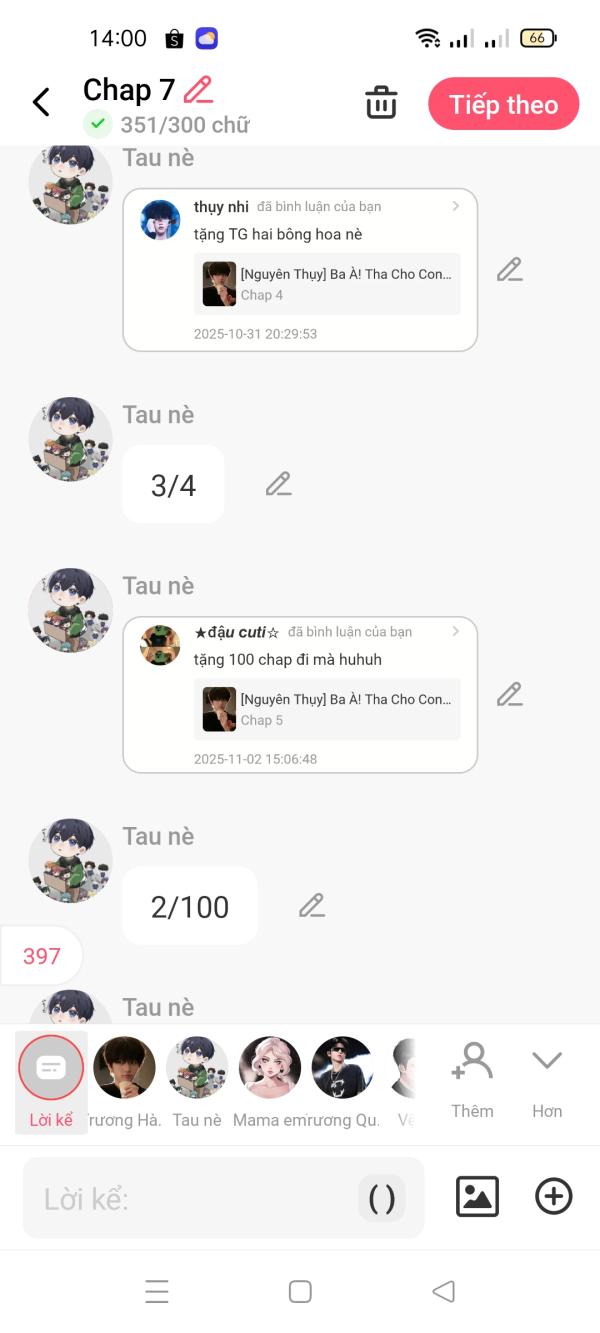Open the plus add-more menu
This screenshot has height=1333, width=600.
[x=554, y=1197]
